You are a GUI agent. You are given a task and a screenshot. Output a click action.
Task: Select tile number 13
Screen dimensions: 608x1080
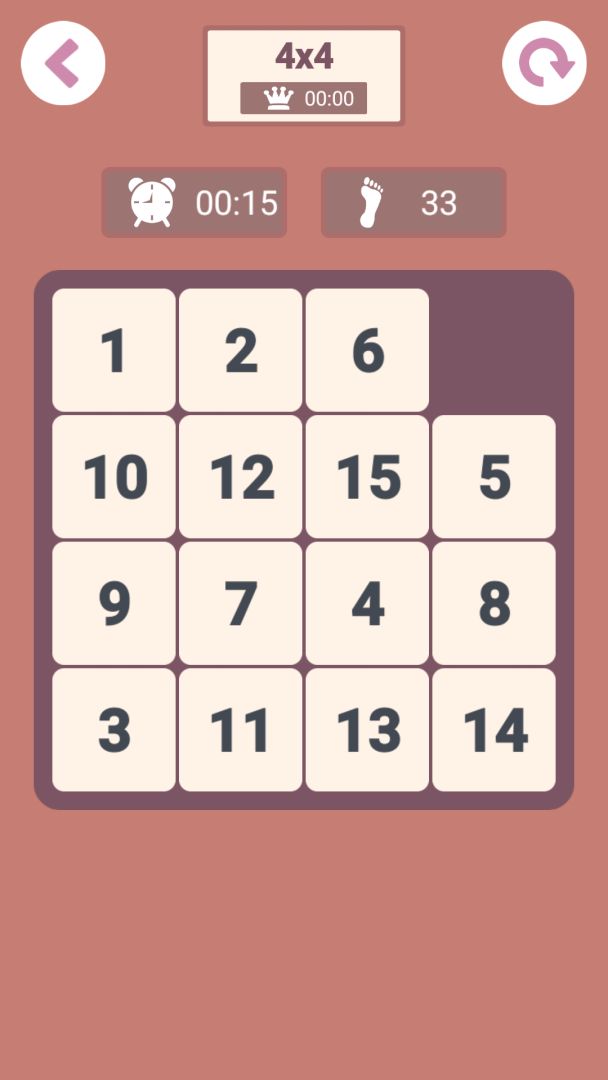[x=367, y=730]
